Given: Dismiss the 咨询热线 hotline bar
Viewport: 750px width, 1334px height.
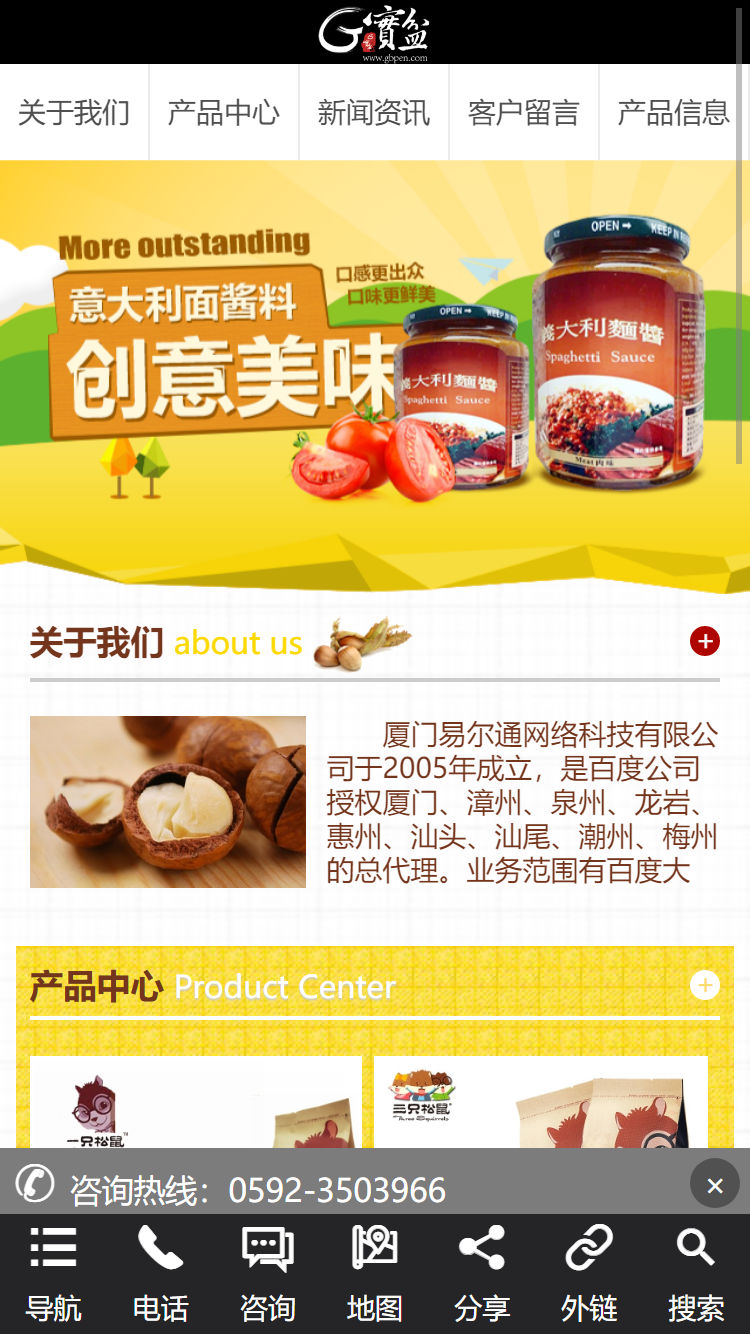Looking at the screenshot, I should (715, 1185).
